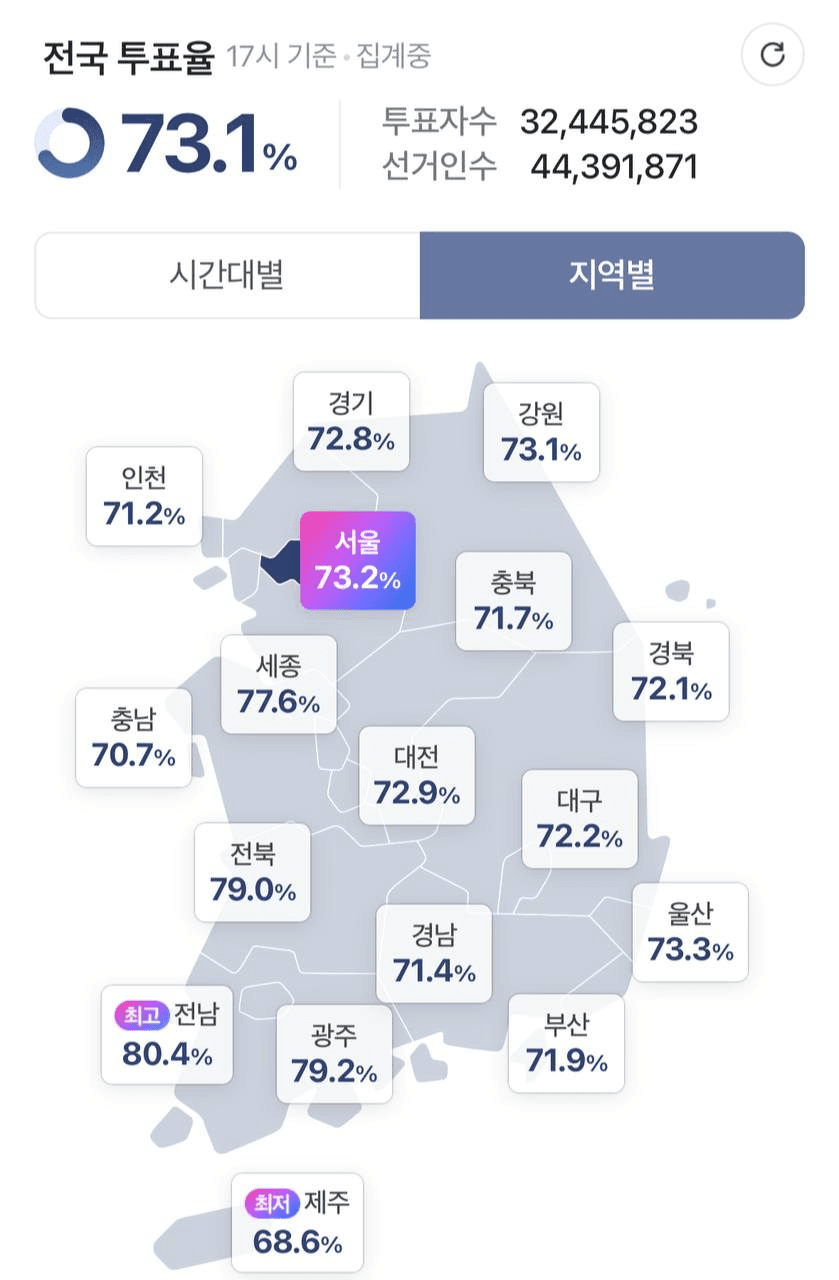Tap the 세종 turnout card
The width and height of the screenshot is (839, 1280).
[278, 684]
